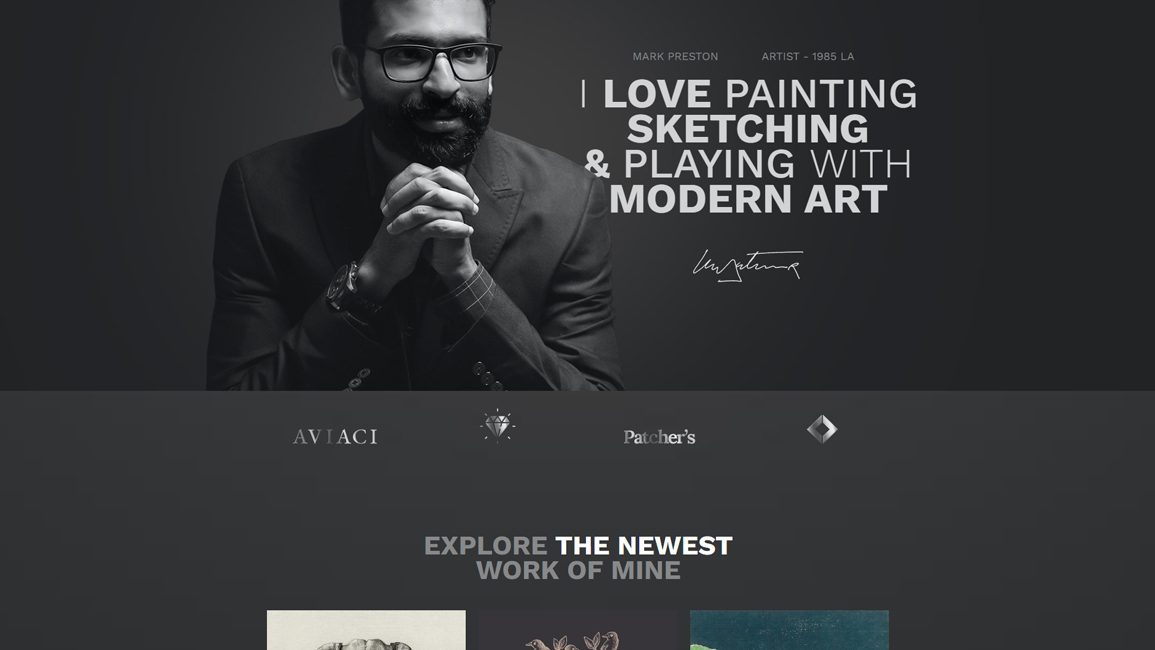Open the dark birds illustration artwork tile
The width and height of the screenshot is (1155, 650).
577,632
